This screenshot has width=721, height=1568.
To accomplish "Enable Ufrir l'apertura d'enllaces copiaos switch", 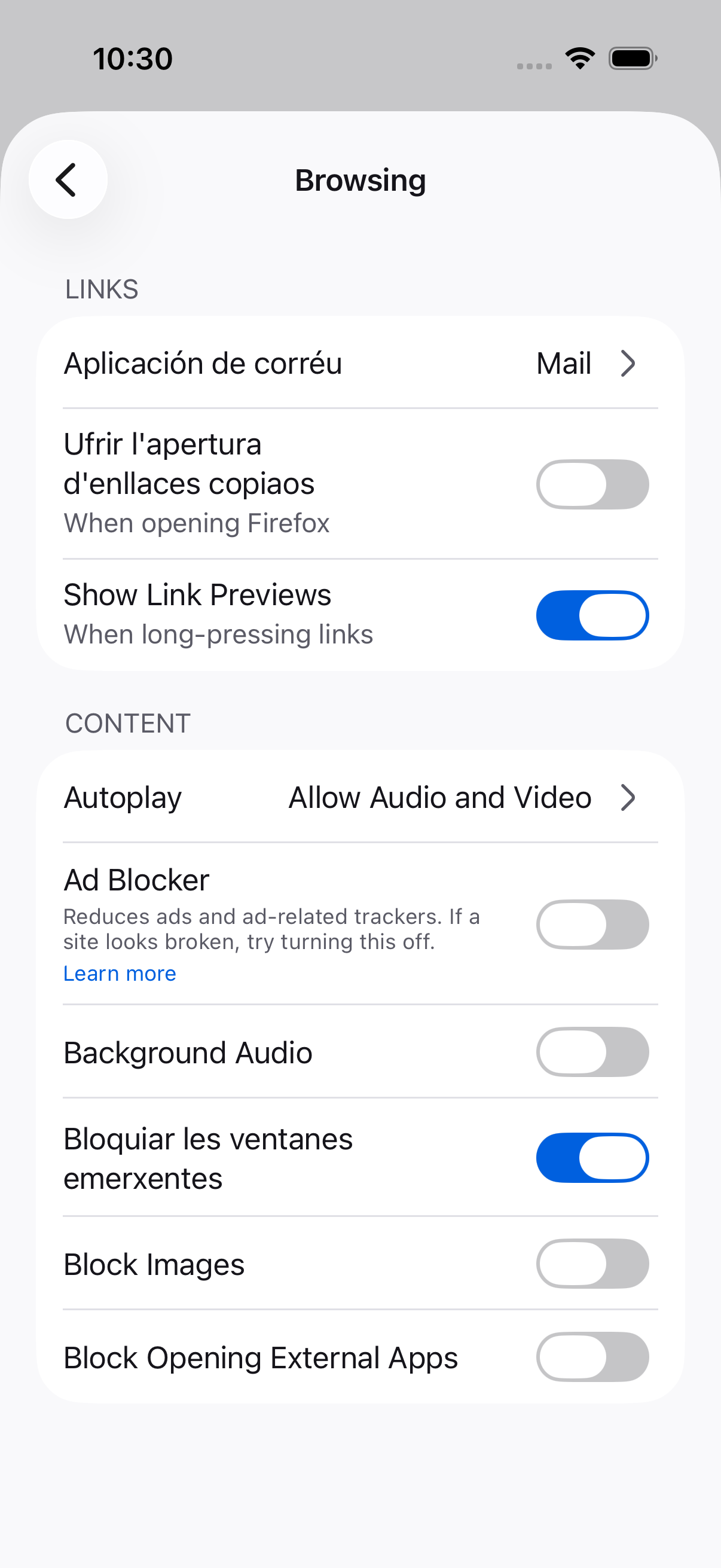I will pyautogui.click(x=592, y=484).
